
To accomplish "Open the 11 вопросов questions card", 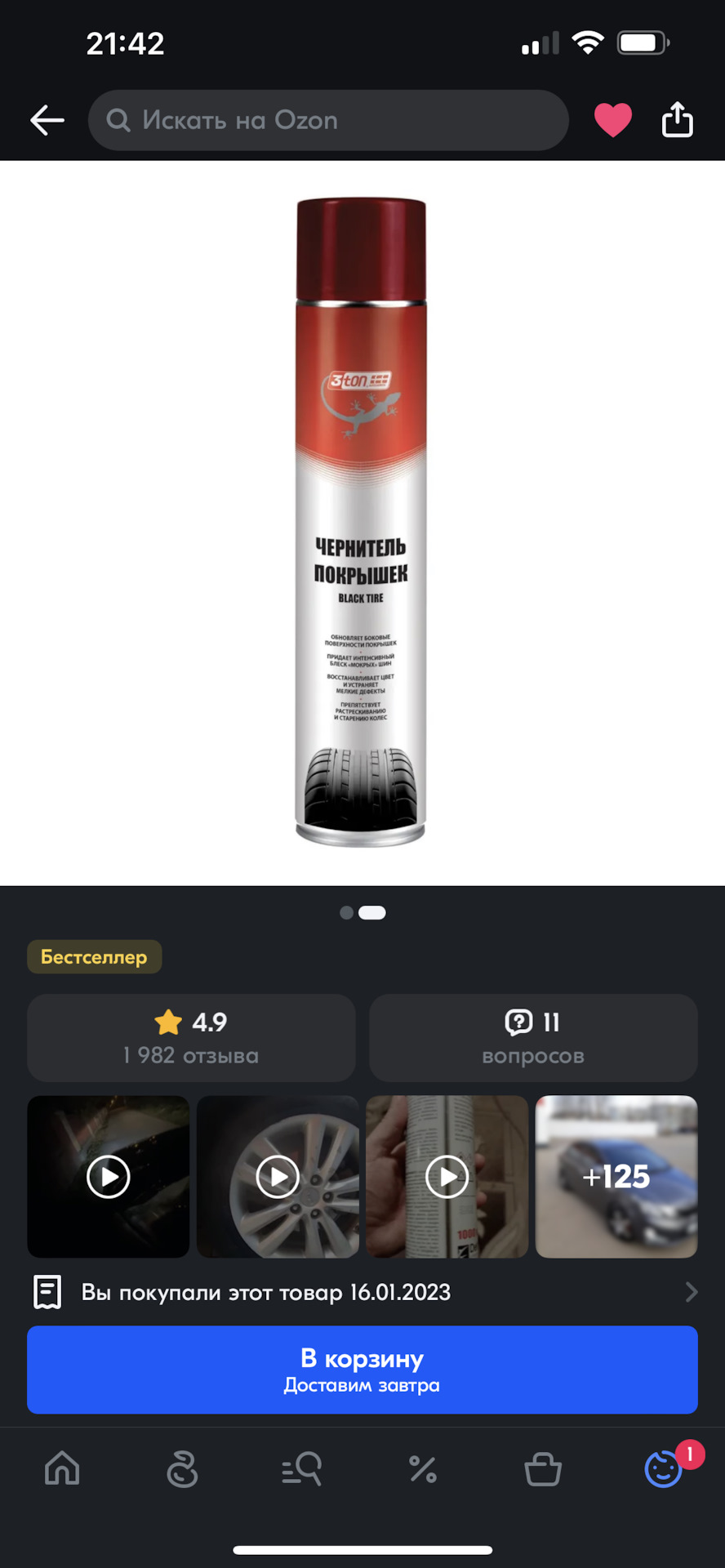I will [533, 1037].
